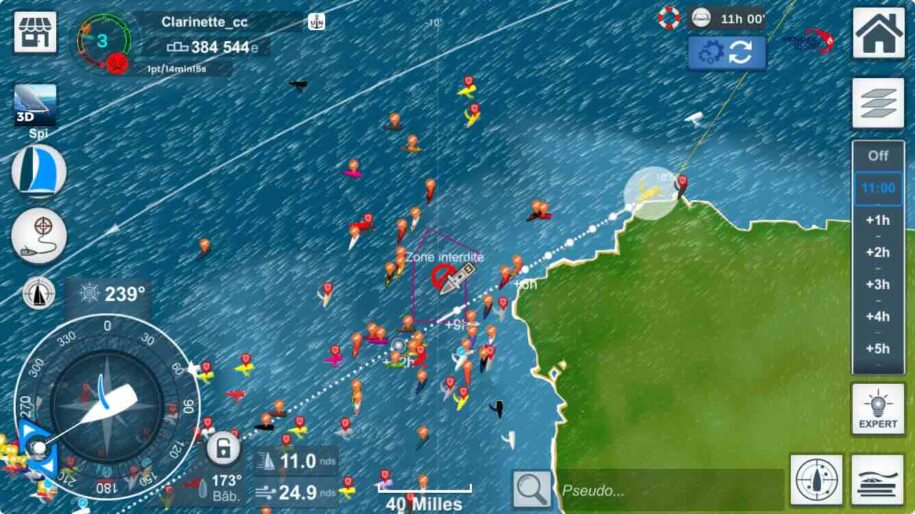This screenshot has height=514, width=915.
Task: Tap the magnifier search icon
Action: pyautogui.click(x=532, y=489)
